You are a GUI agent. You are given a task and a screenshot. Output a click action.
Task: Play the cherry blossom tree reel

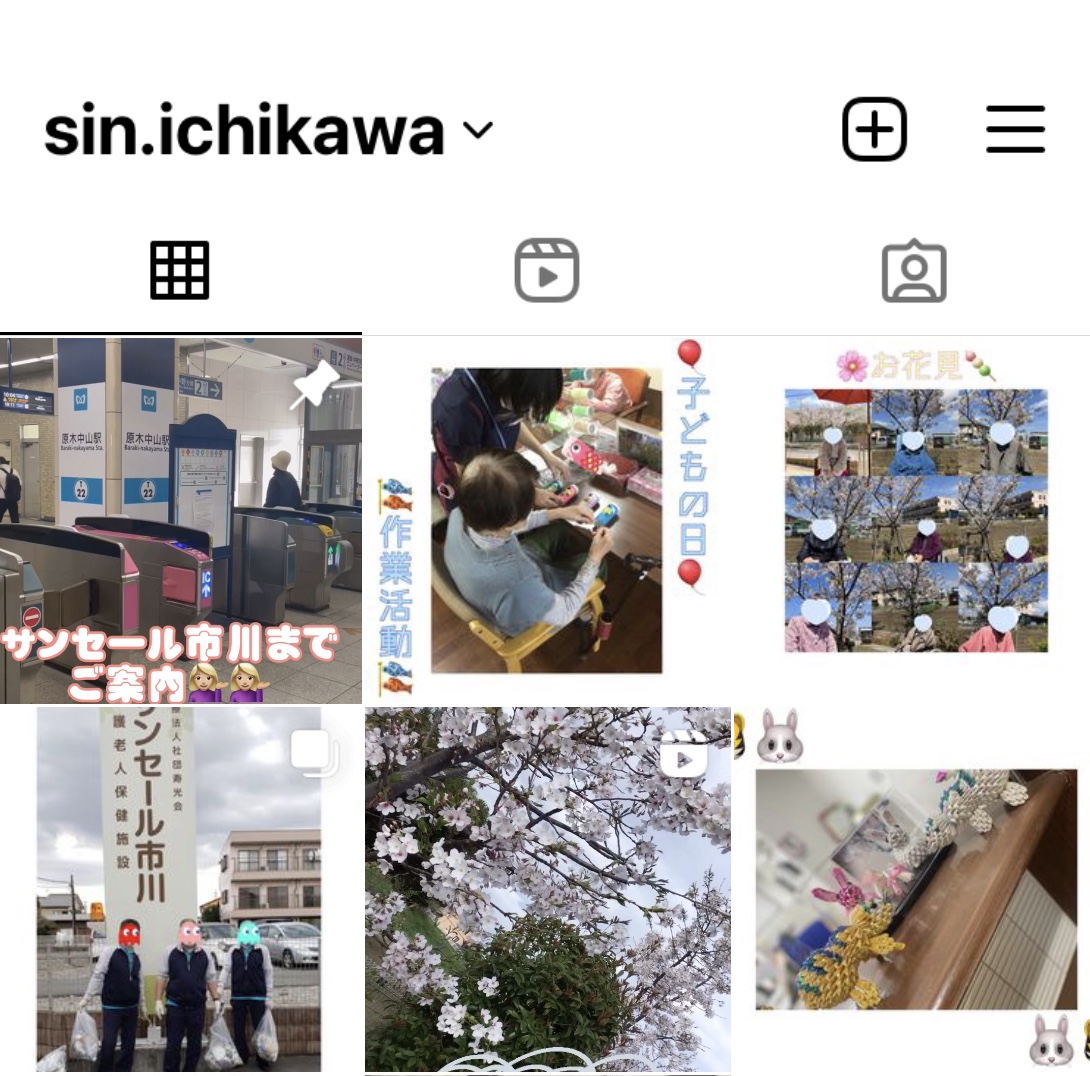click(546, 890)
